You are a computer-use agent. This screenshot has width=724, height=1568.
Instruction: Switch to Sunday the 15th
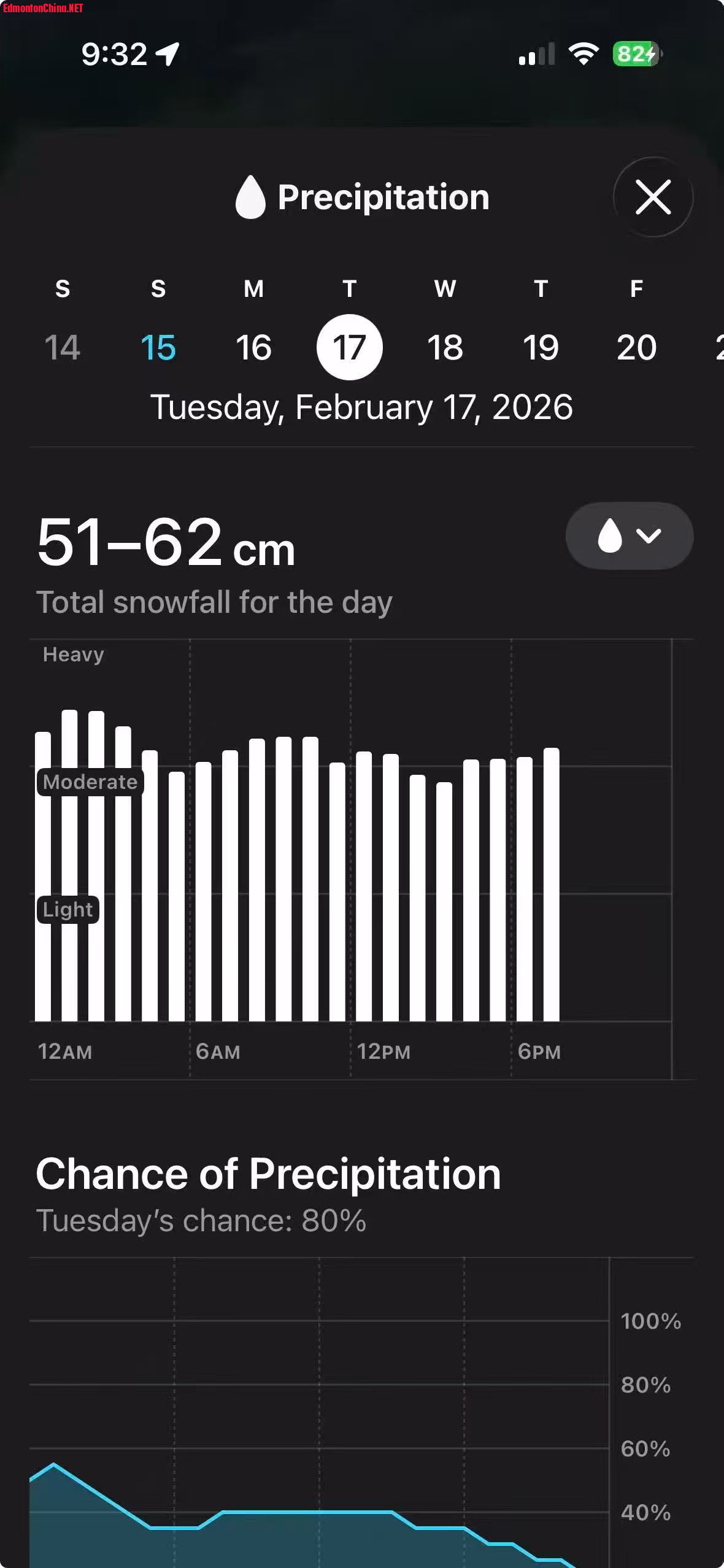tap(158, 347)
